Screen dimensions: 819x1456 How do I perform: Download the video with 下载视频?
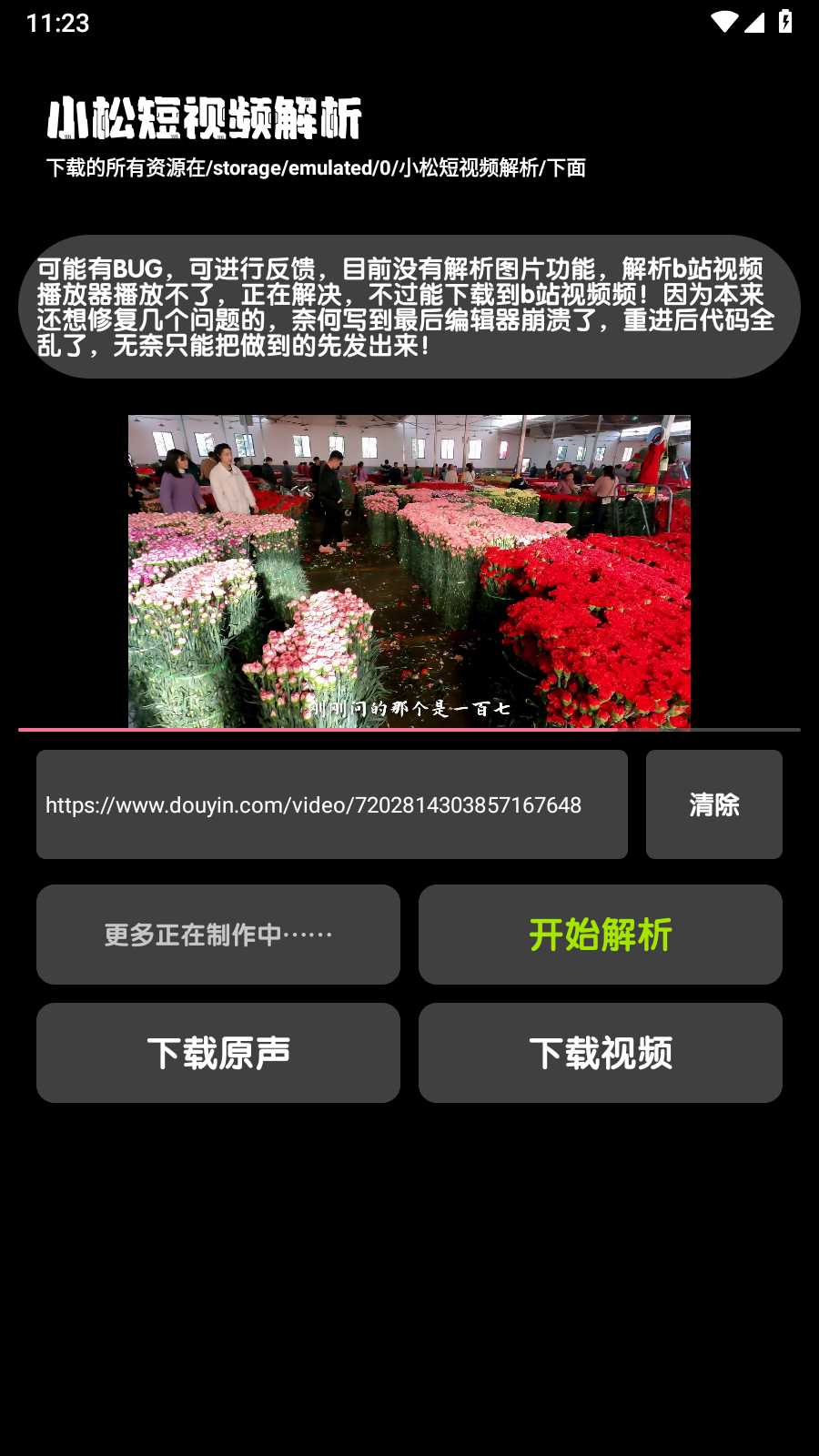[600, 1053]
